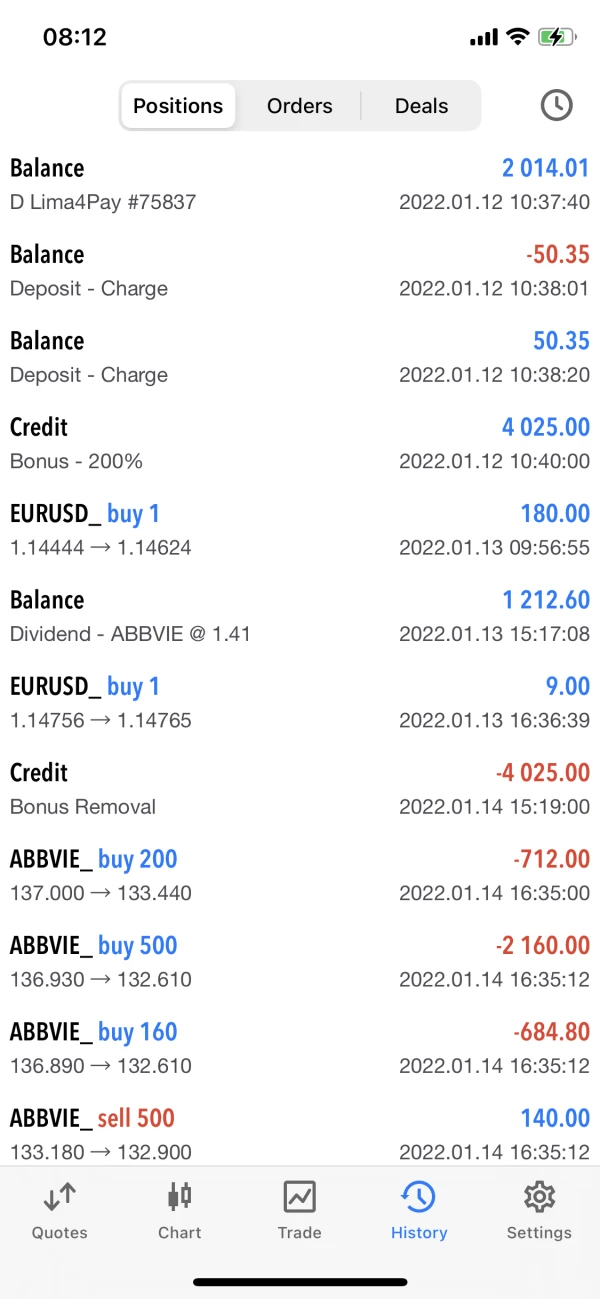Switch to the Orders segment
Screen dimensions: 600x1299
click(299, 106)
